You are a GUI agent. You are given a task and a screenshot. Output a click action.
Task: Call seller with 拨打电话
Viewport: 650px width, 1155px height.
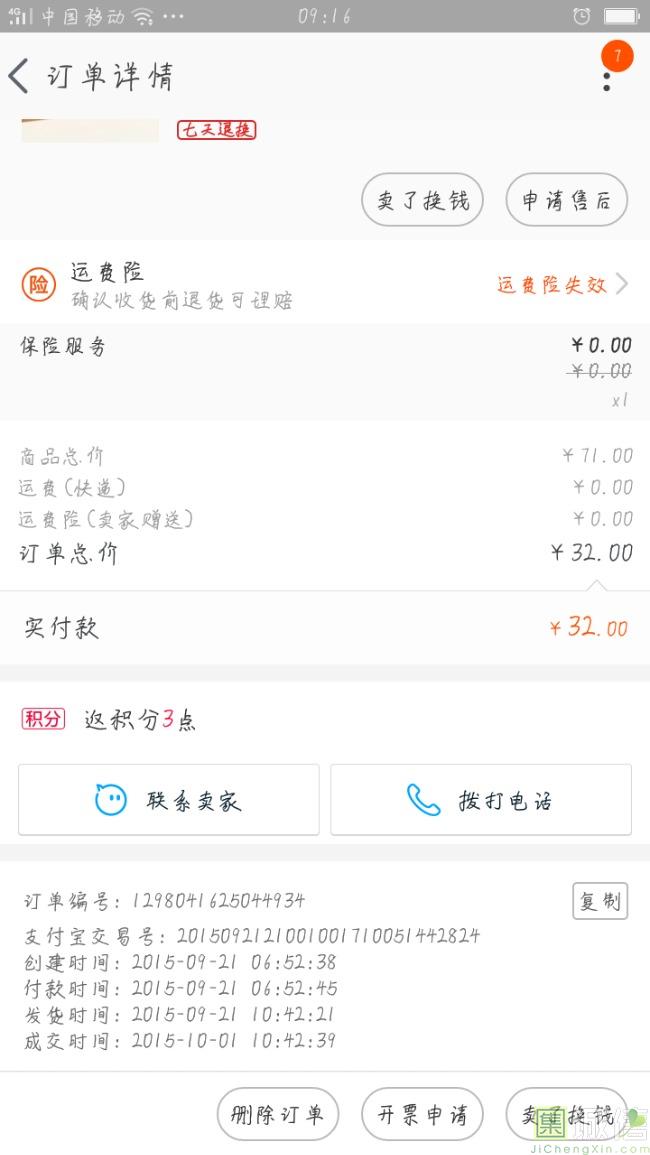click(x=481, y=800)
